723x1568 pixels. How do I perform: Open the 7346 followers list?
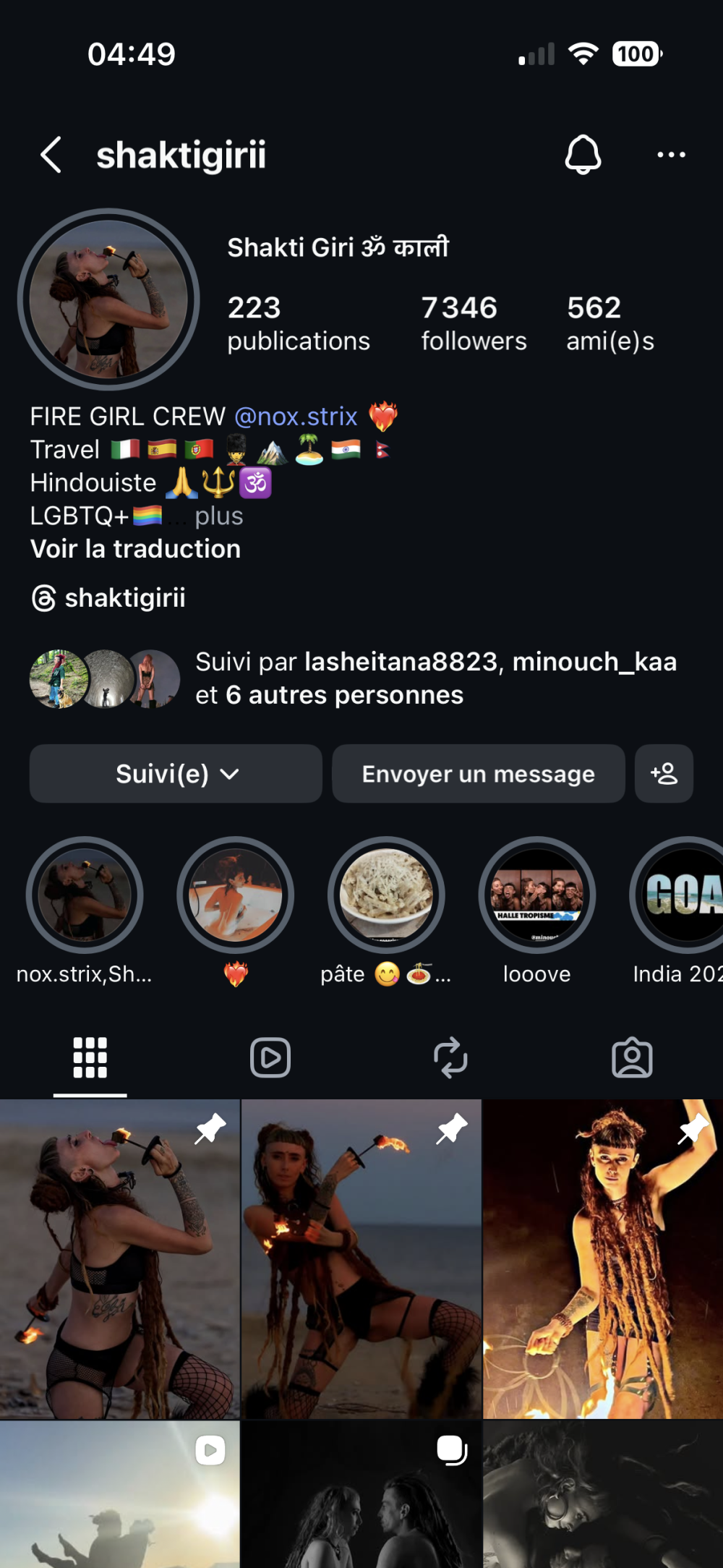point(474,323)
